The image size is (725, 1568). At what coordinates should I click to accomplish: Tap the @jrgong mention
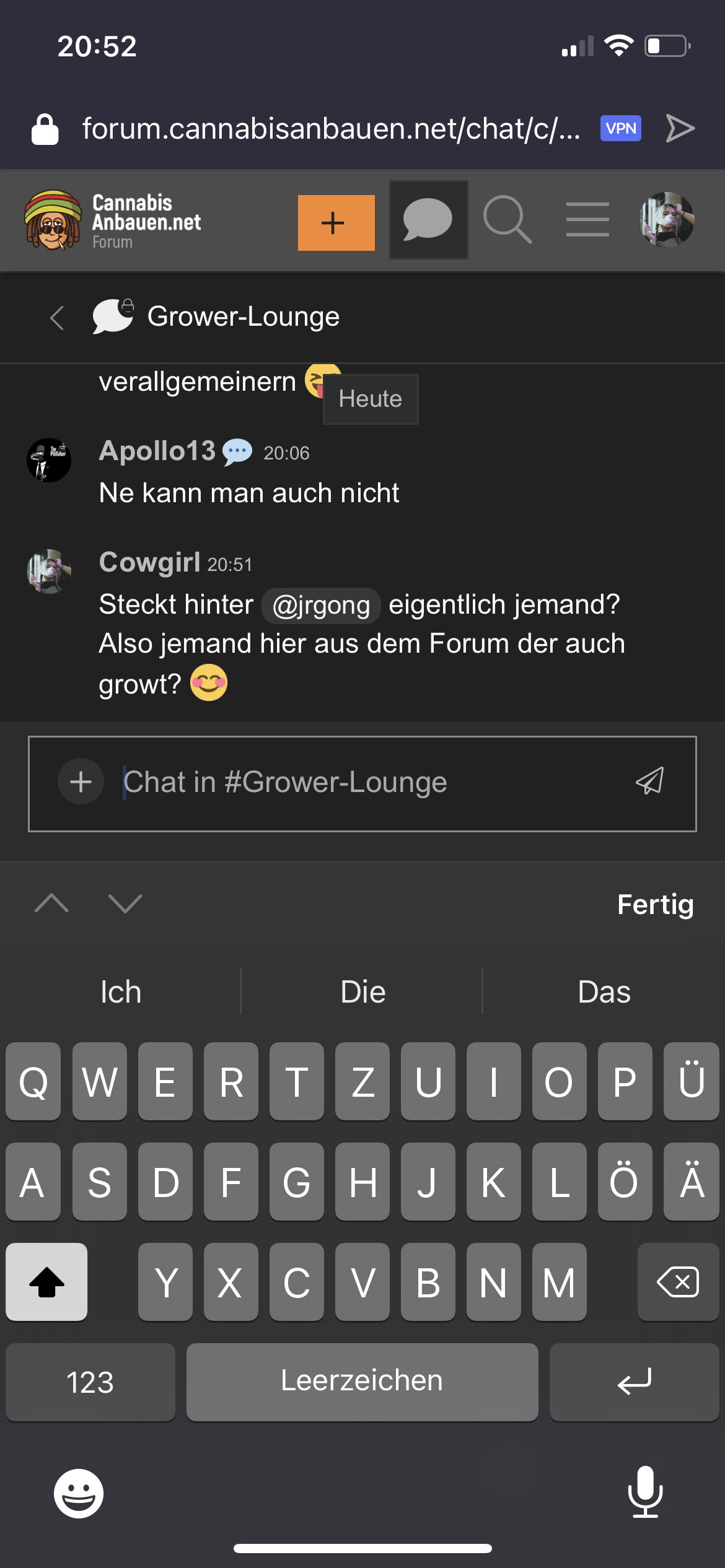tap(321, 605)
